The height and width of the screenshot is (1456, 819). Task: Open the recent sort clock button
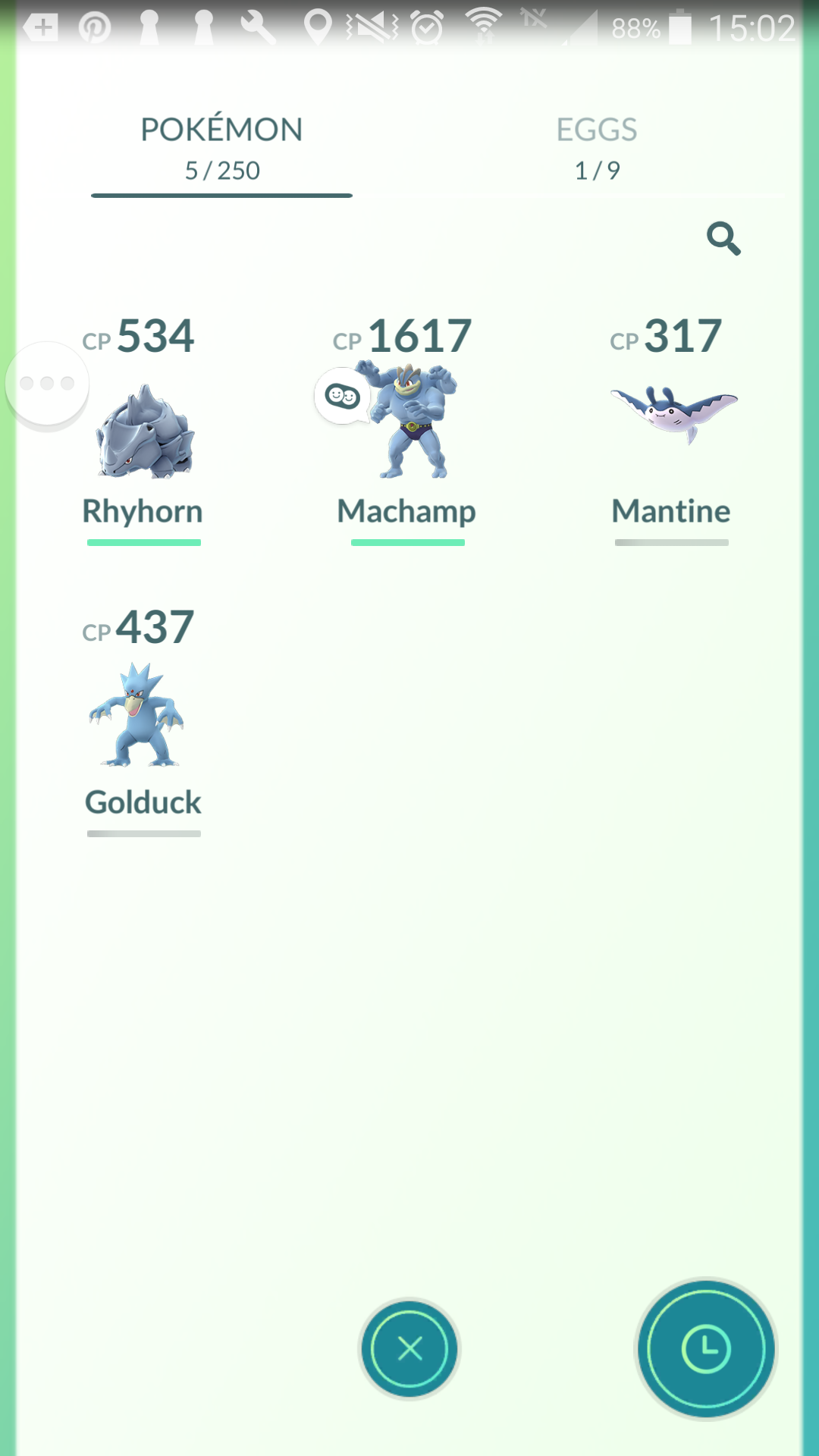(706, 1349)
